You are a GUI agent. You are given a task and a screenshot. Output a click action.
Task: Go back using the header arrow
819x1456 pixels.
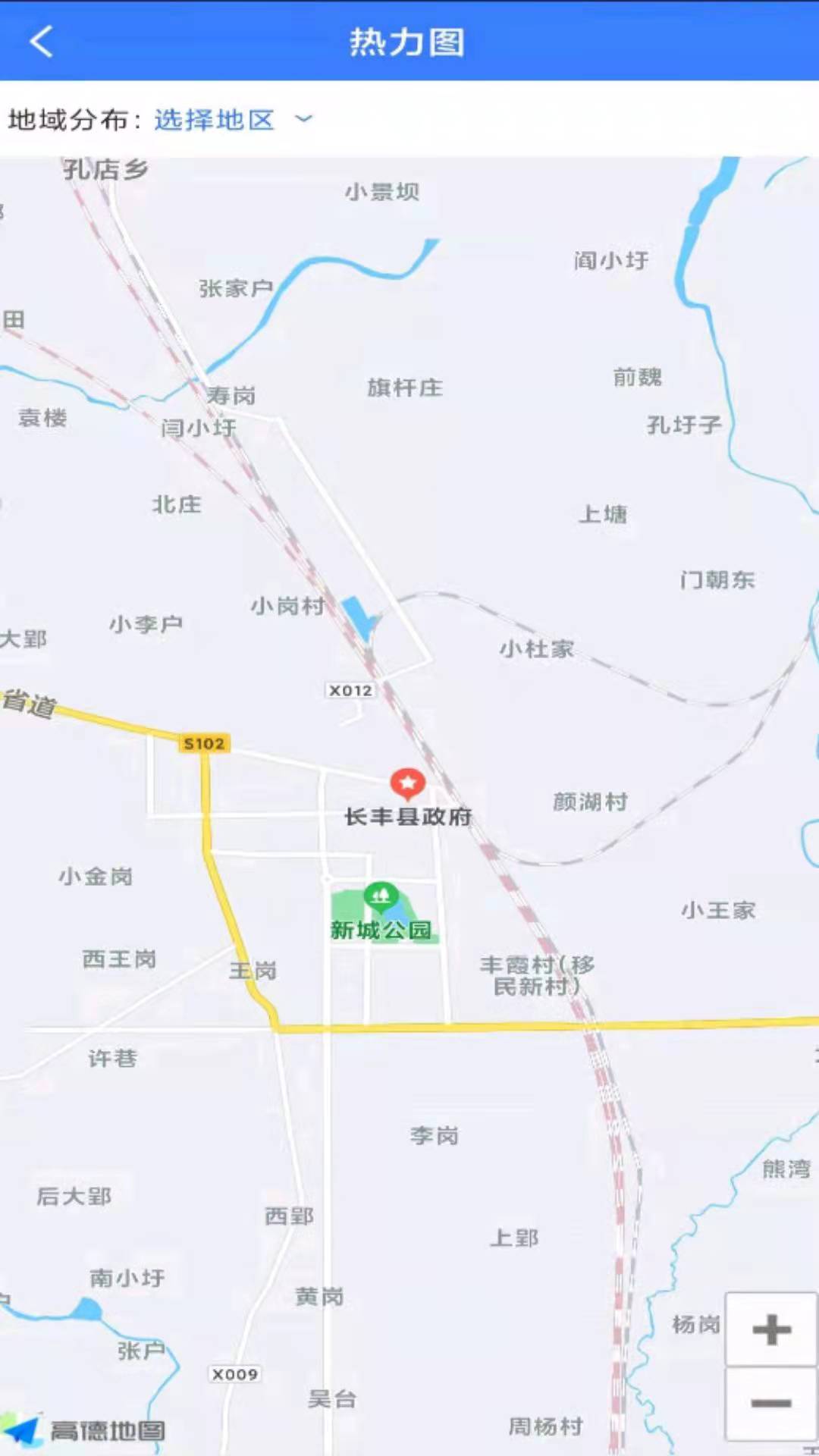pos(42,41)
